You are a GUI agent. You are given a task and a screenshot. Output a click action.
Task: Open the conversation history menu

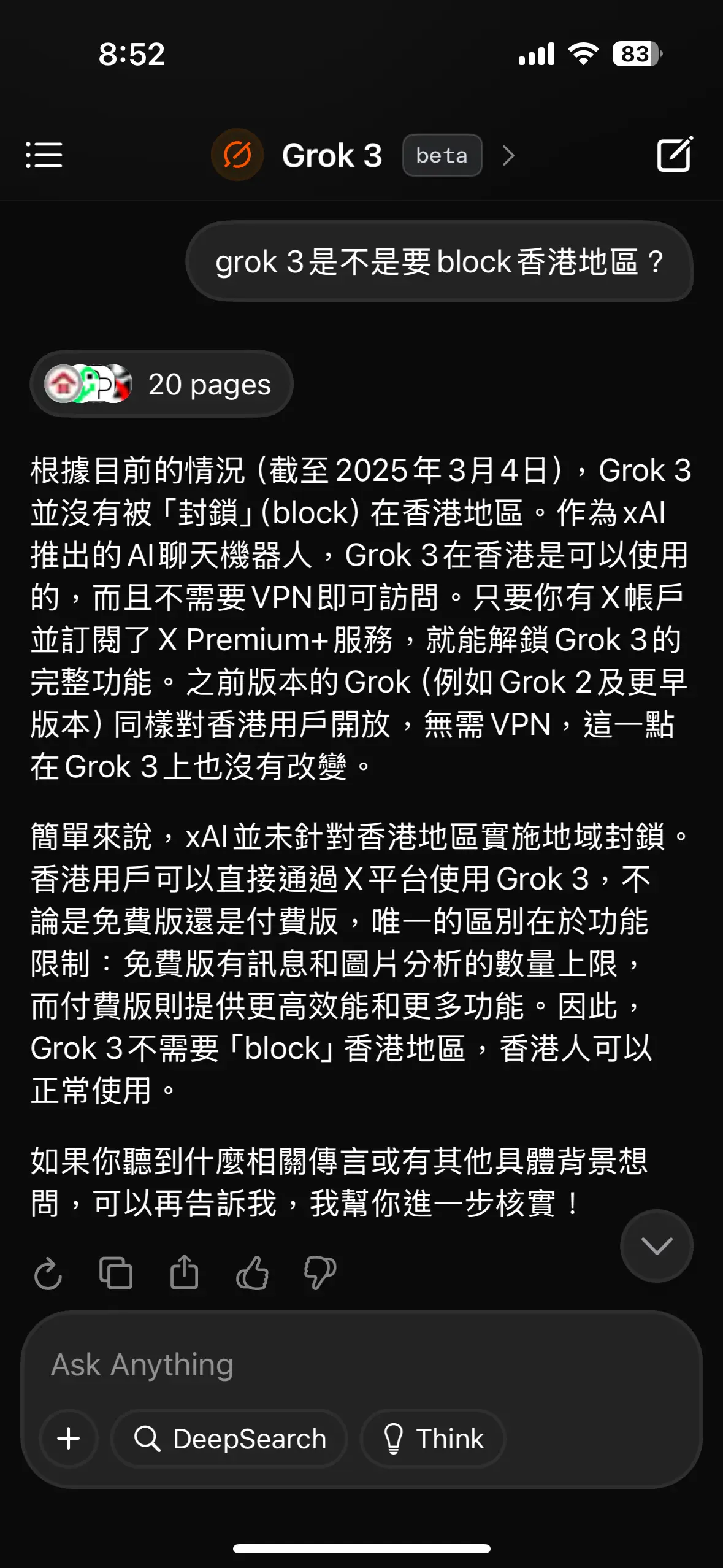44,155
